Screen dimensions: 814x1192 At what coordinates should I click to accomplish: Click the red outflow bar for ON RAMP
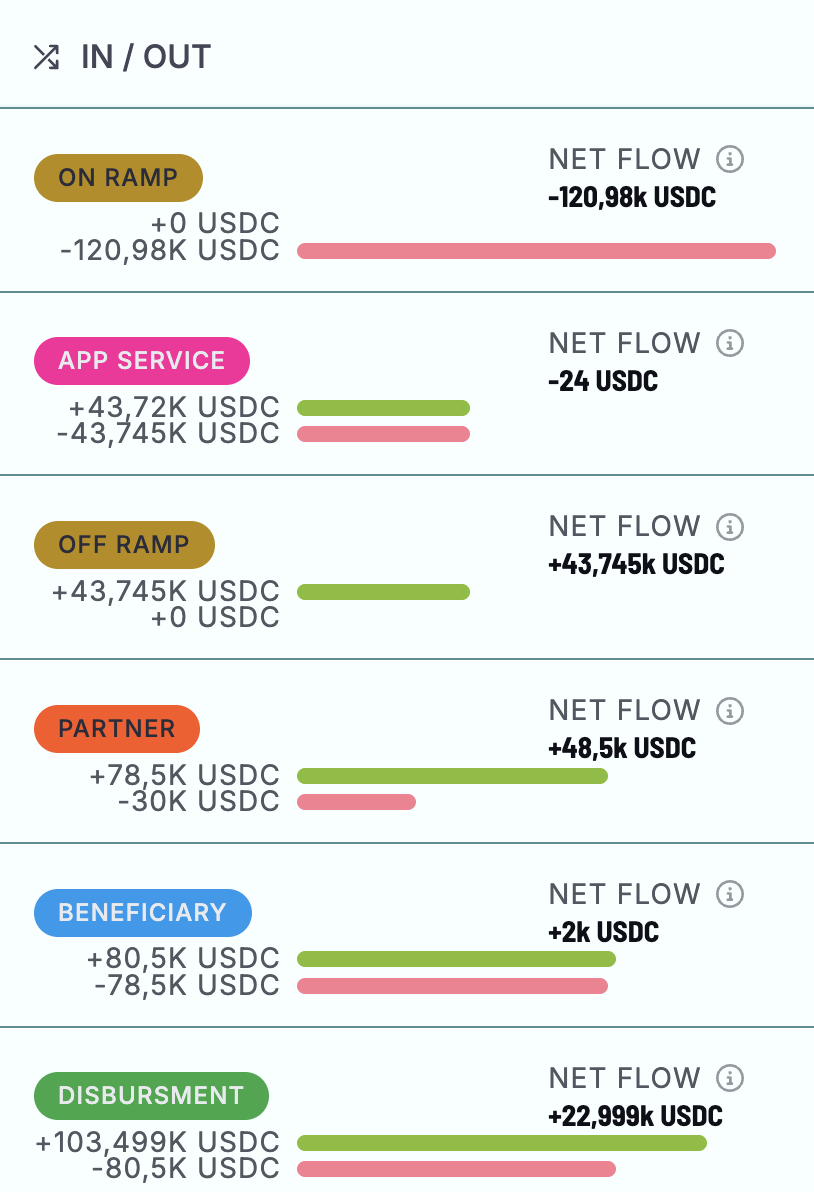tap(538, 250)
